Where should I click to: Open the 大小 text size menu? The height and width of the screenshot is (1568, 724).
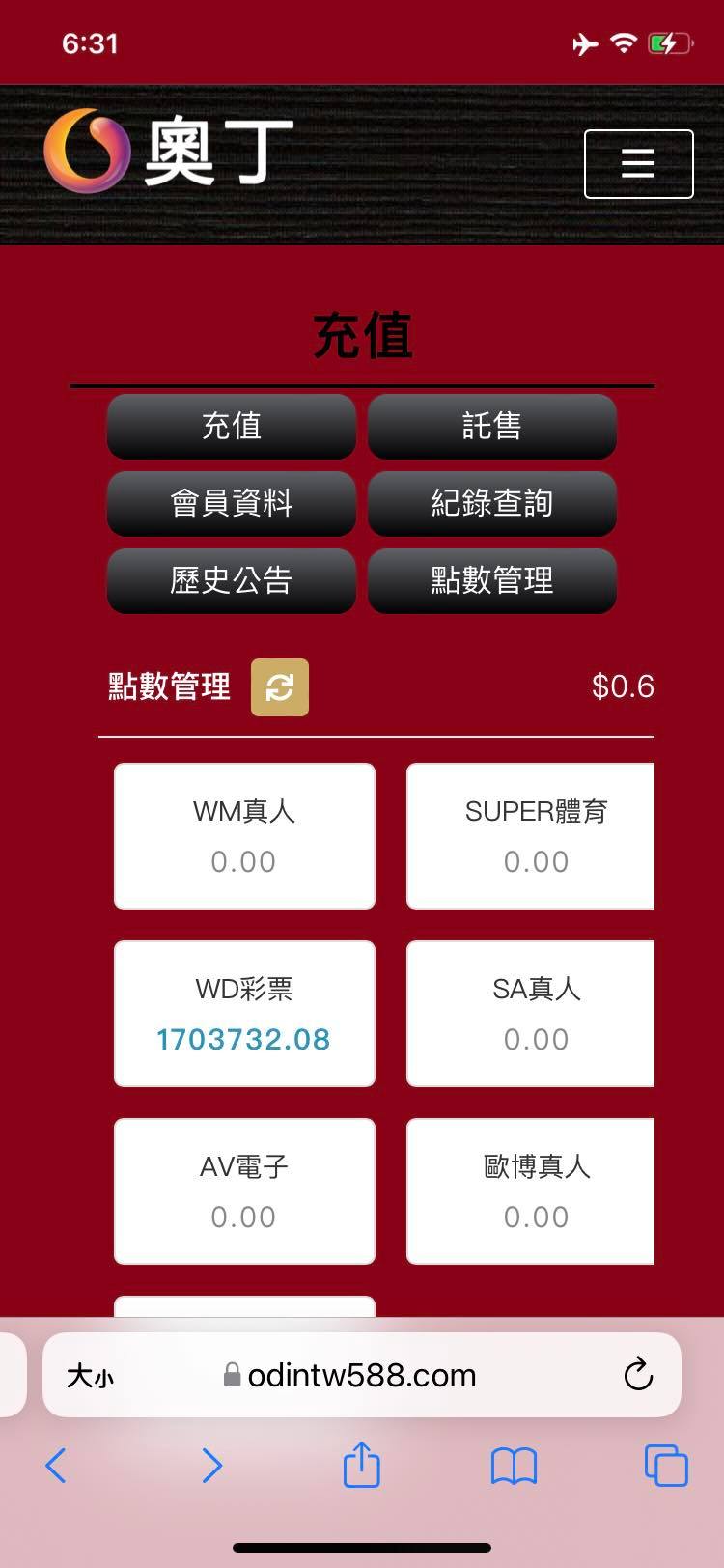tap(90, 1375)
